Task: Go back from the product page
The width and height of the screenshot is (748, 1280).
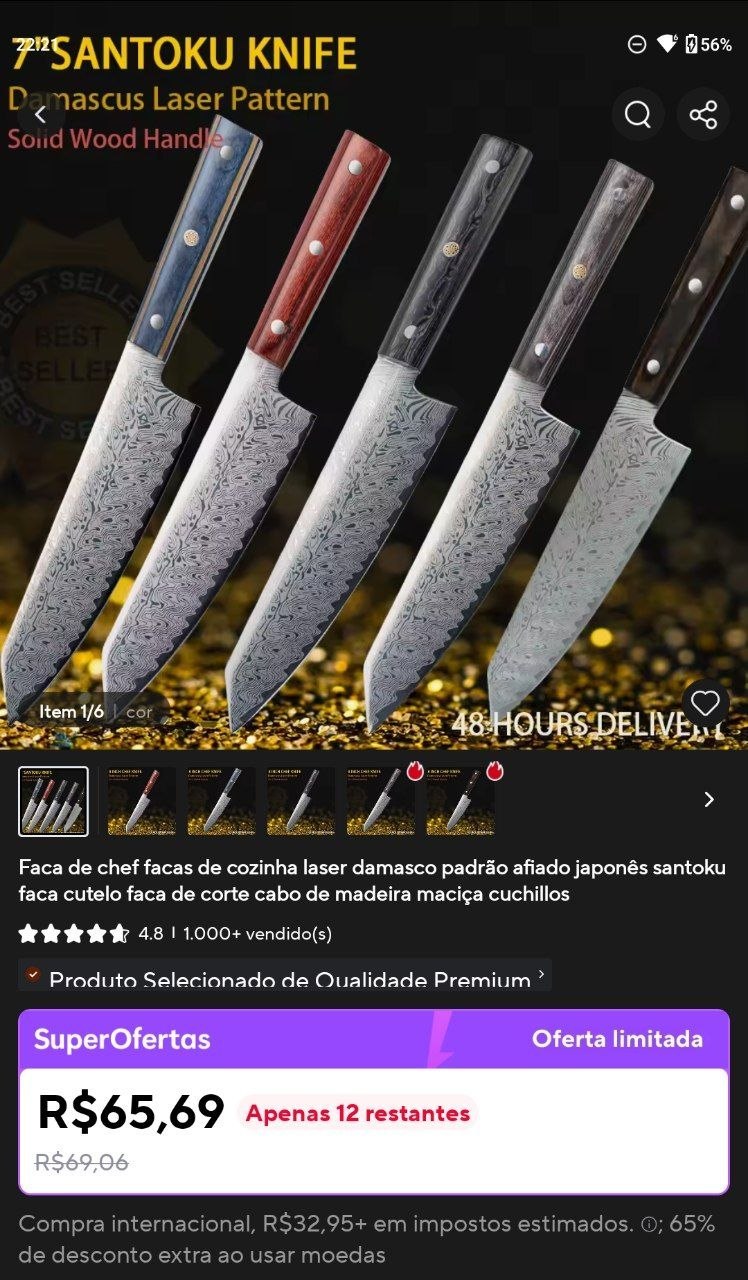Action: [x=40, y=115]
